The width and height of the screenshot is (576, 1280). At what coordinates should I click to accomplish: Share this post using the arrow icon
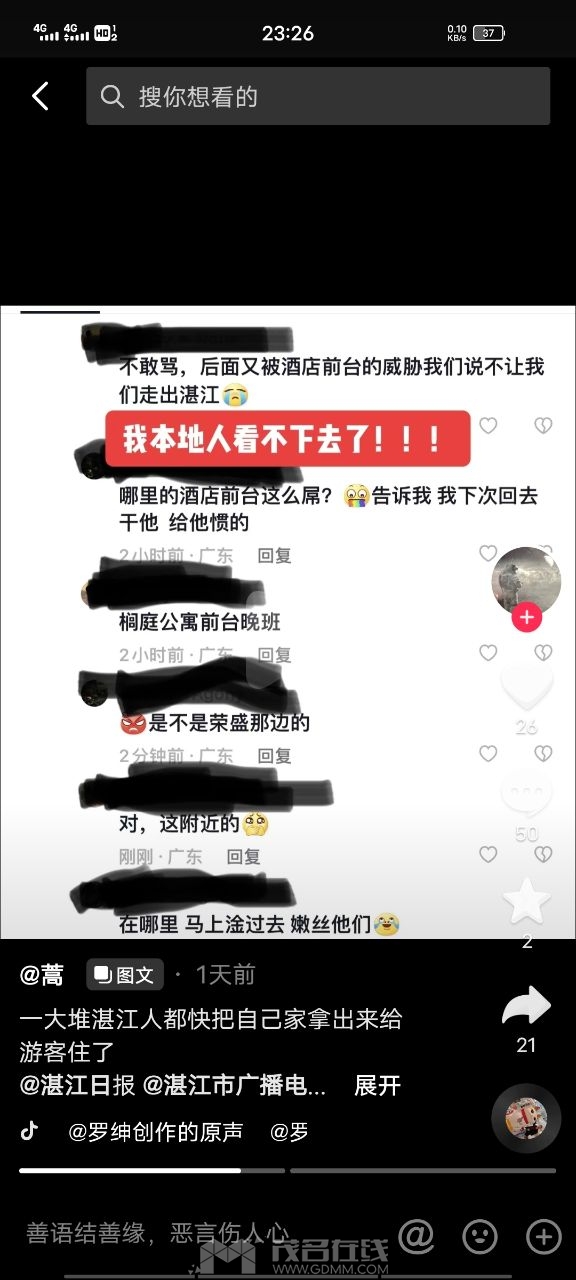coord(526,1006)
